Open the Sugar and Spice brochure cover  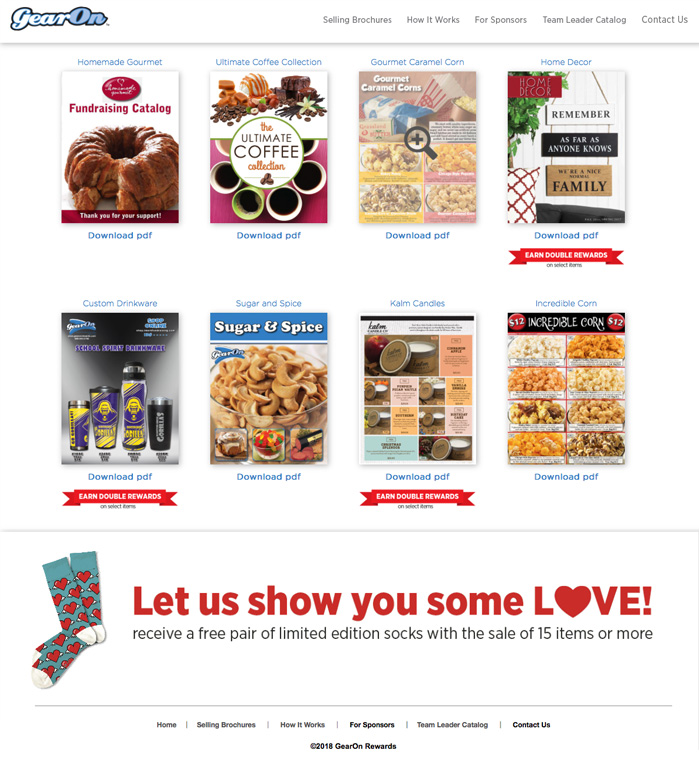[269, 388]
